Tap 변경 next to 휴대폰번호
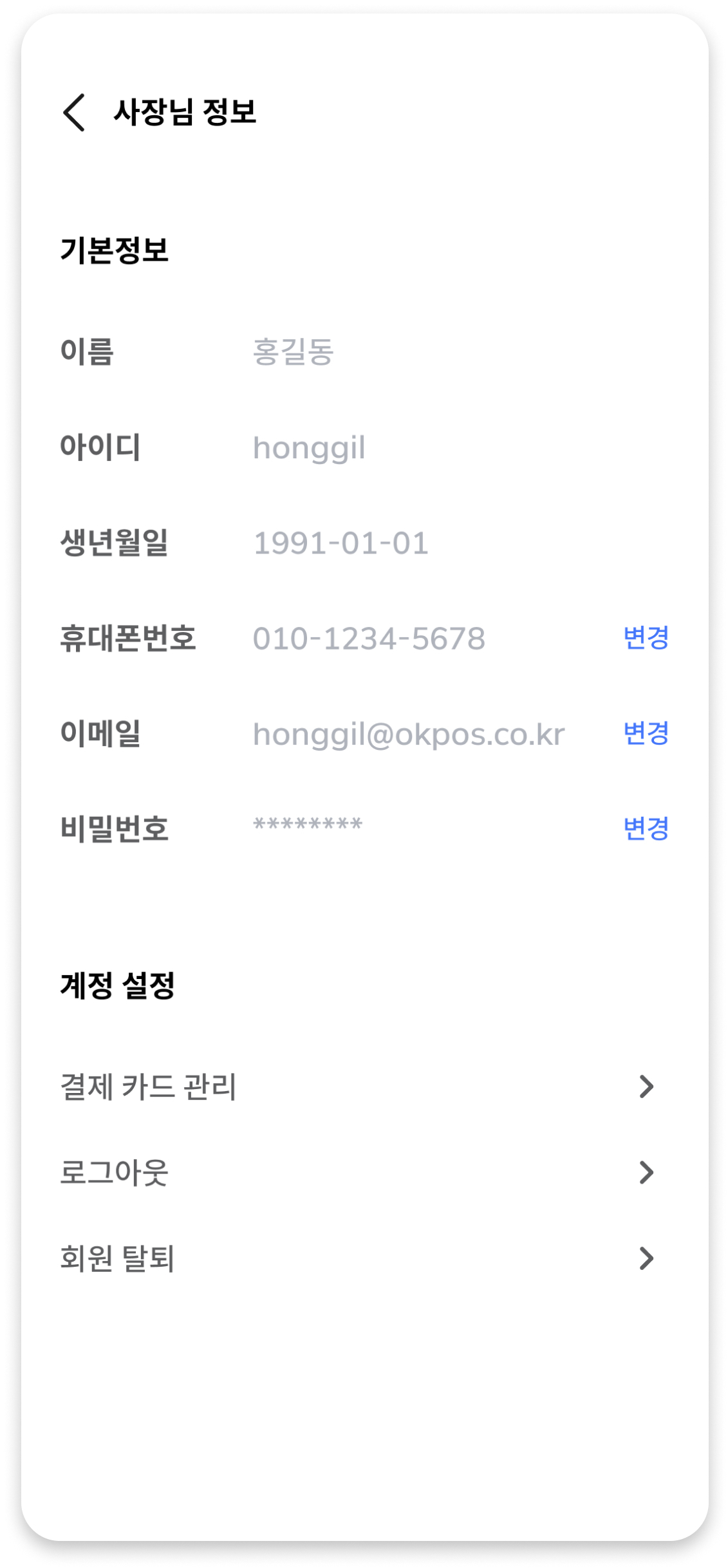Viewport: 728px width, 1568px height. 646,638
